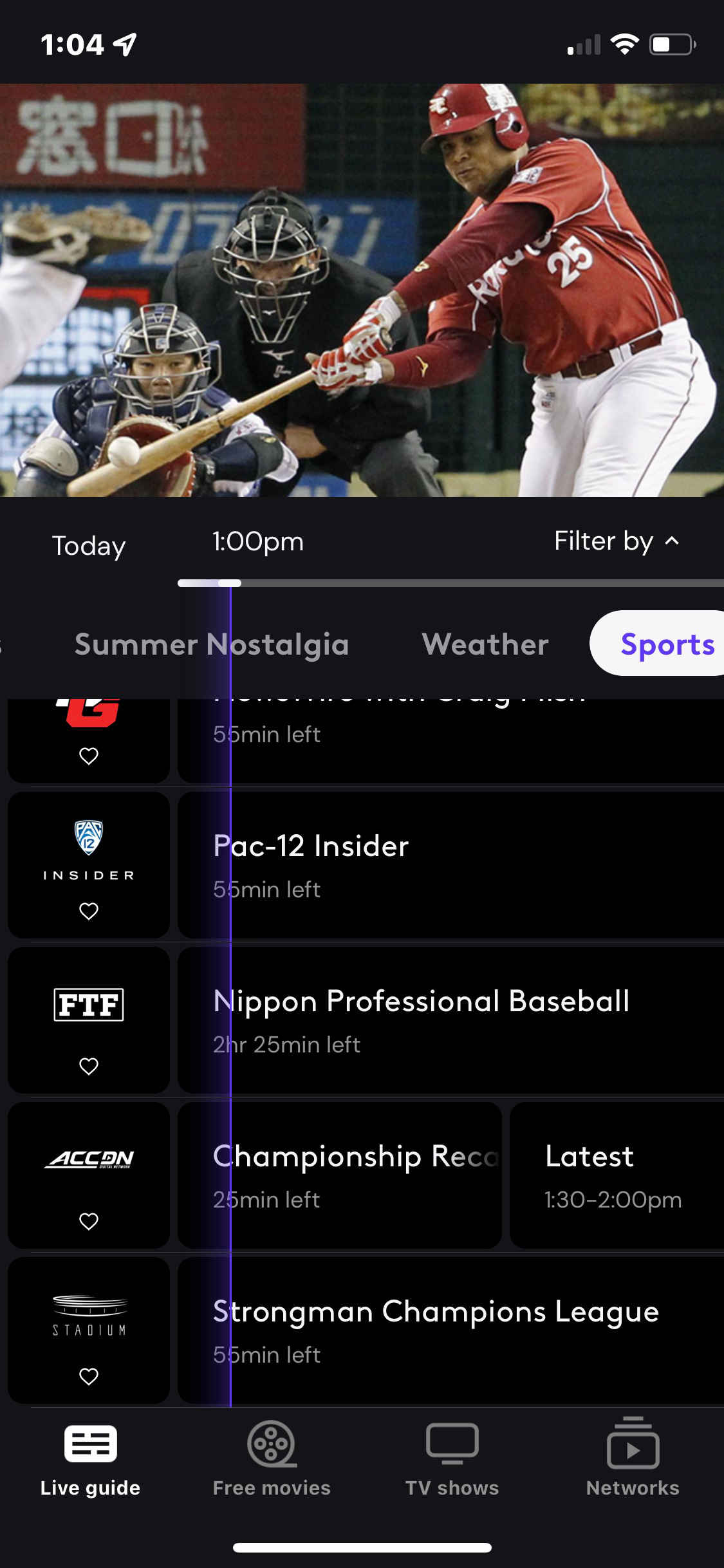This screenshot has width=724, height=1568.
Task: Collapse the Filter by menu
Action: coord(617,541)
